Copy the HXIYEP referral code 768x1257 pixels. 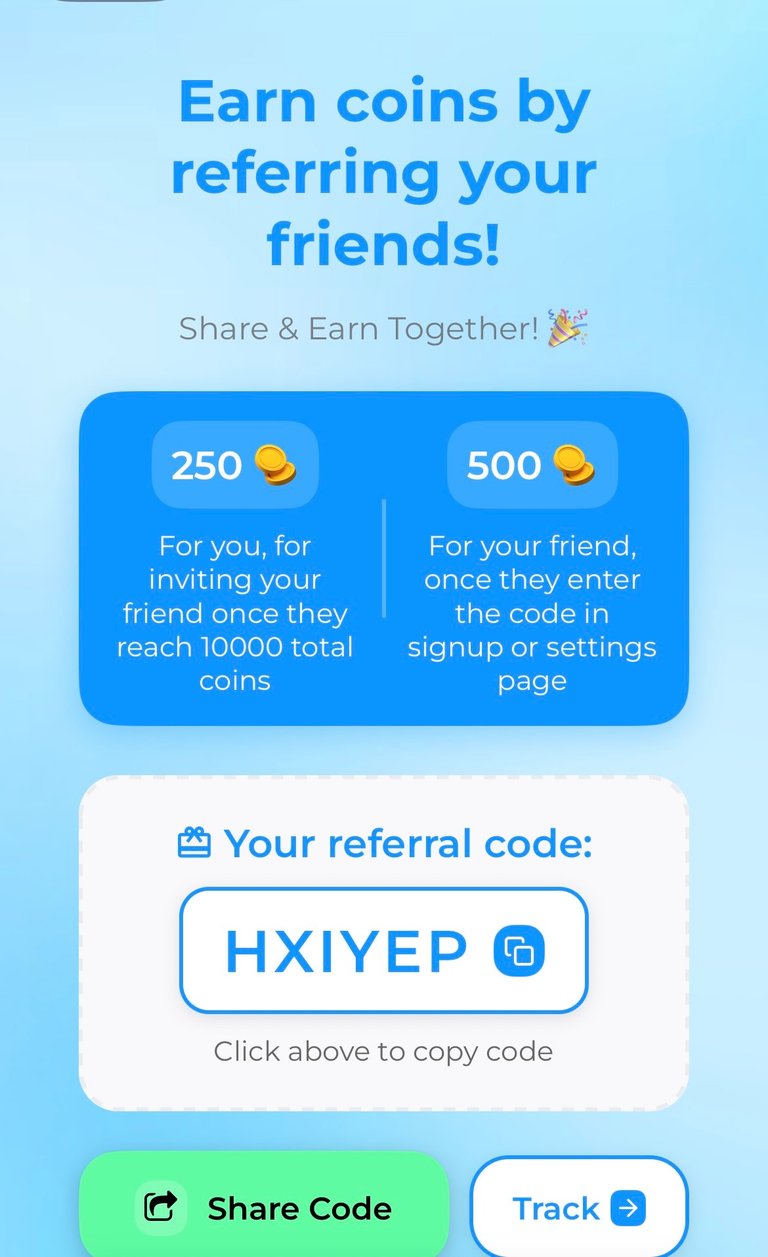[384, 950]
